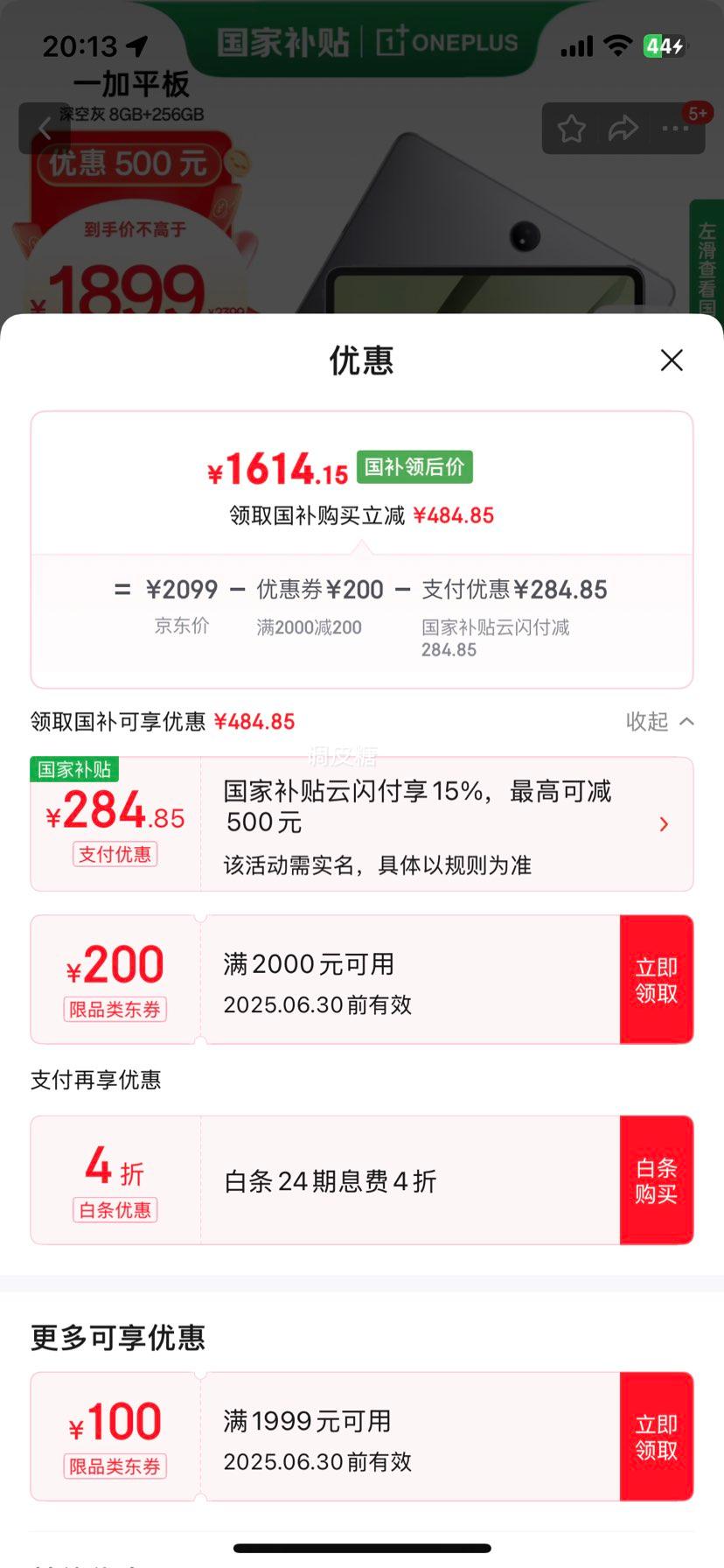Close the 优惠 discount sheet
Image resolution: width=724 pixels, height=1568 pixels.
coord(672,360)
